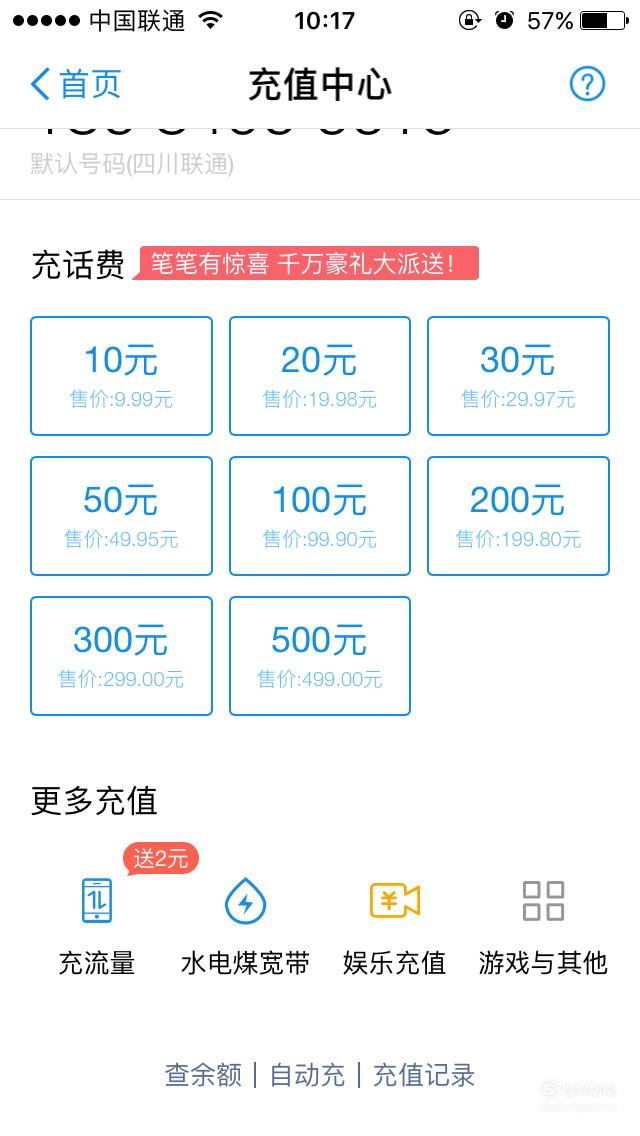Go back to 首页

pyautogui.click(x=75, y=85)
